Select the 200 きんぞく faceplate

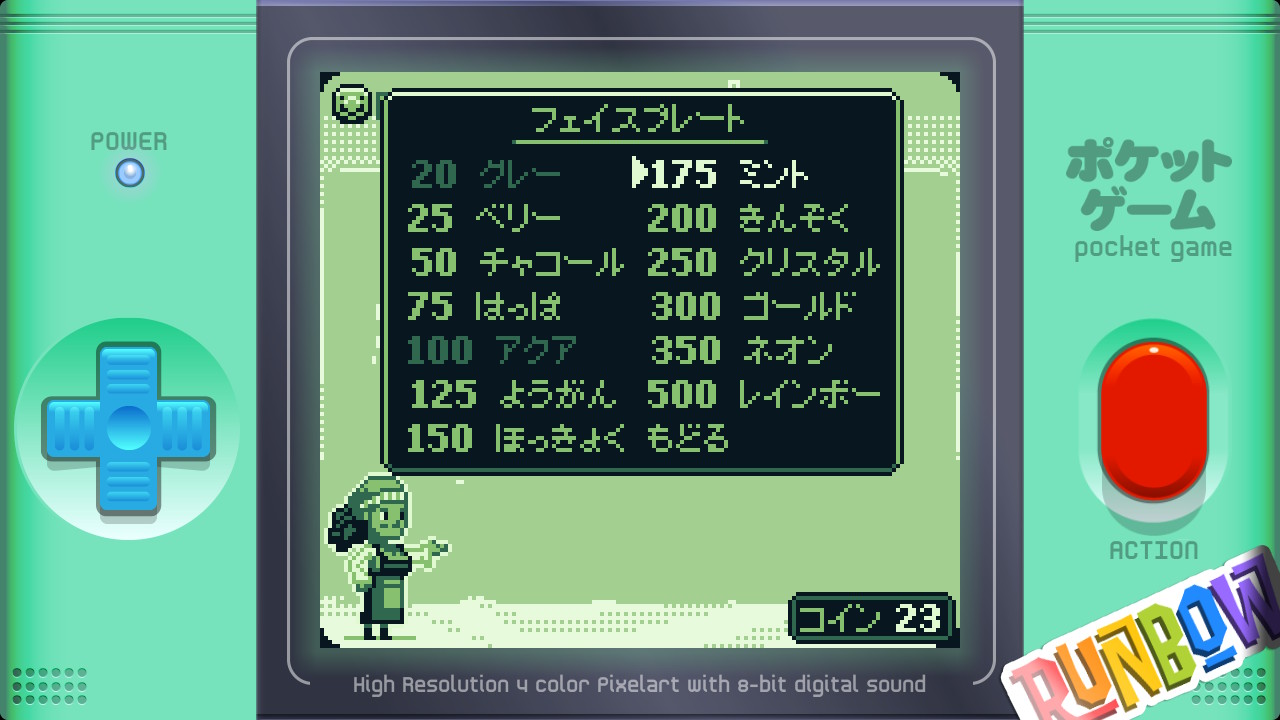pos(748,218)
